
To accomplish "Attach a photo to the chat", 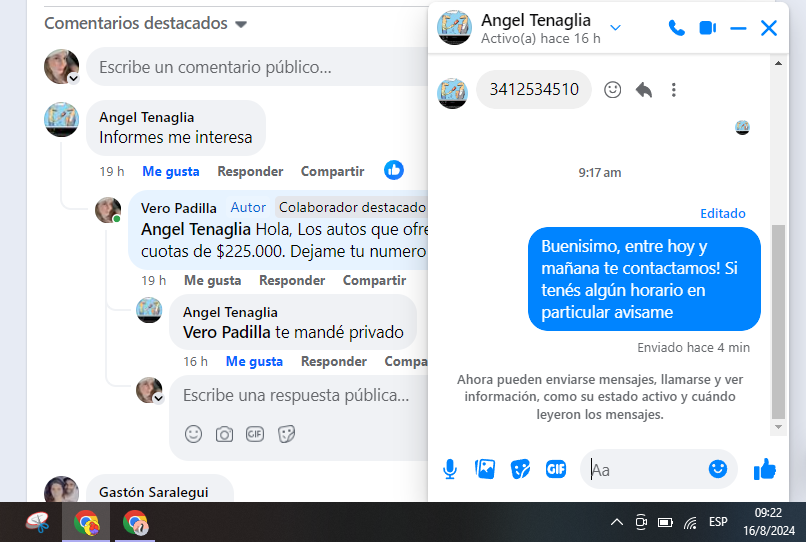I will pyautogui.click(x=485, y=469).
